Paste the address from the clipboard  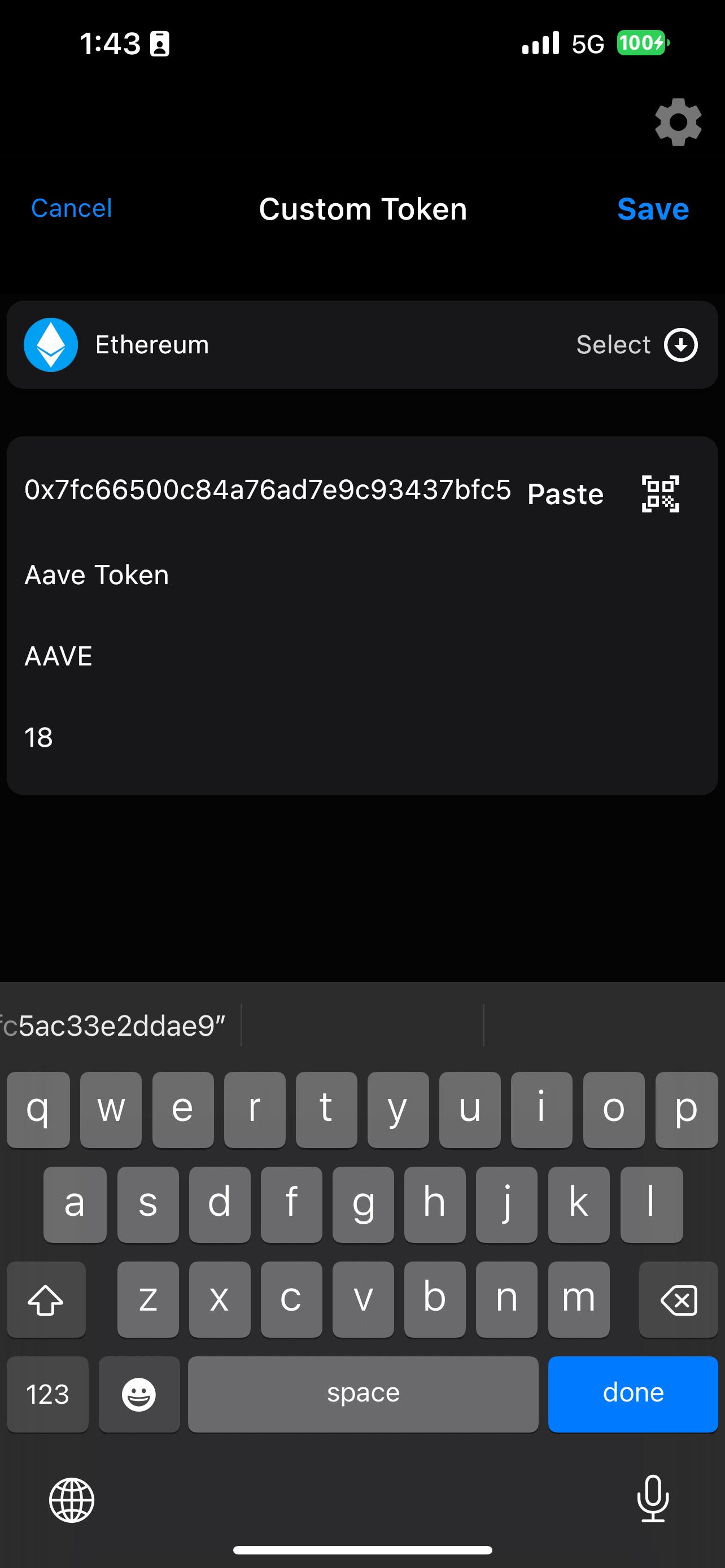[565, 494]
